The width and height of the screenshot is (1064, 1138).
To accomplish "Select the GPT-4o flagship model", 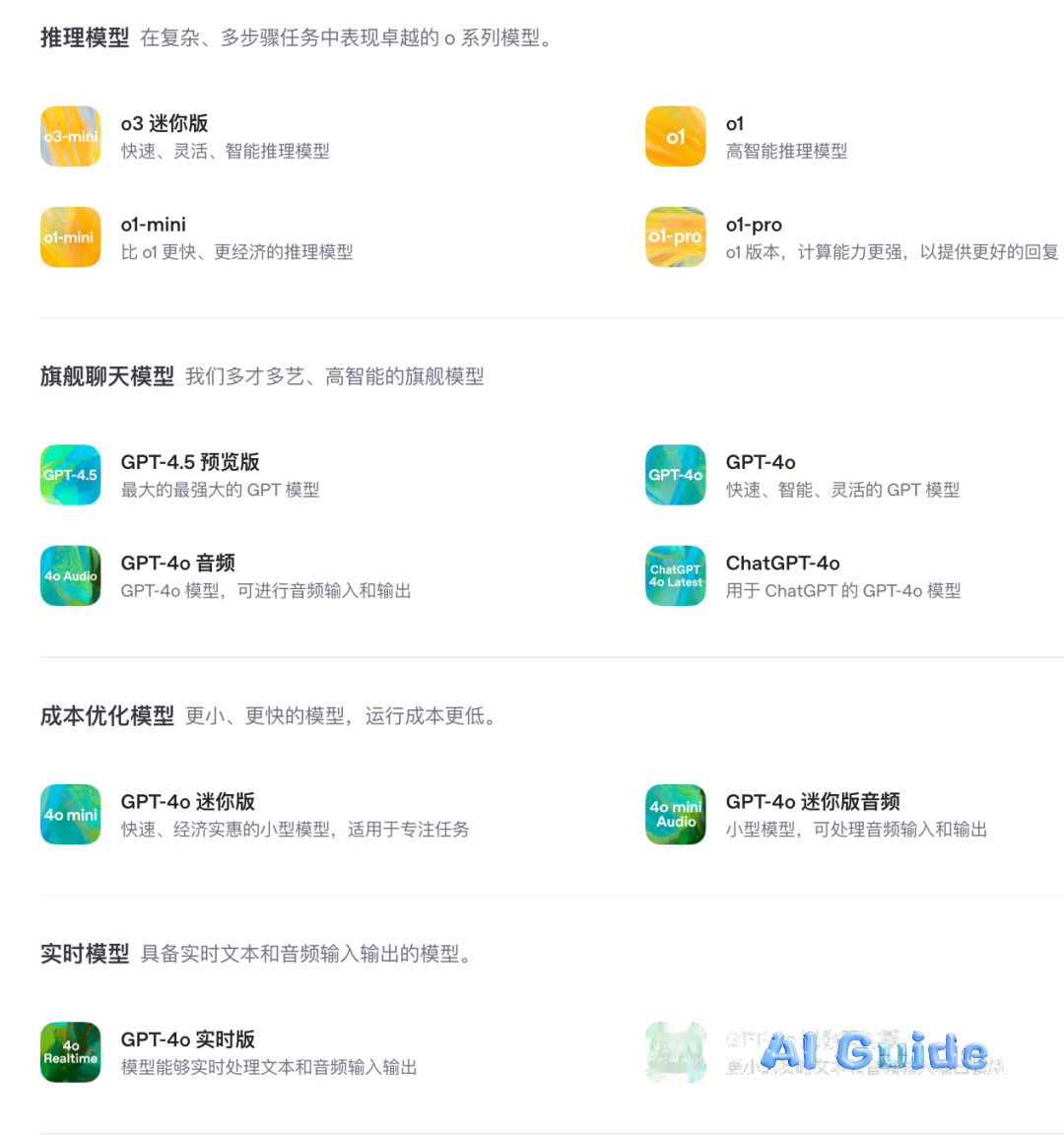I will [761, 463].
